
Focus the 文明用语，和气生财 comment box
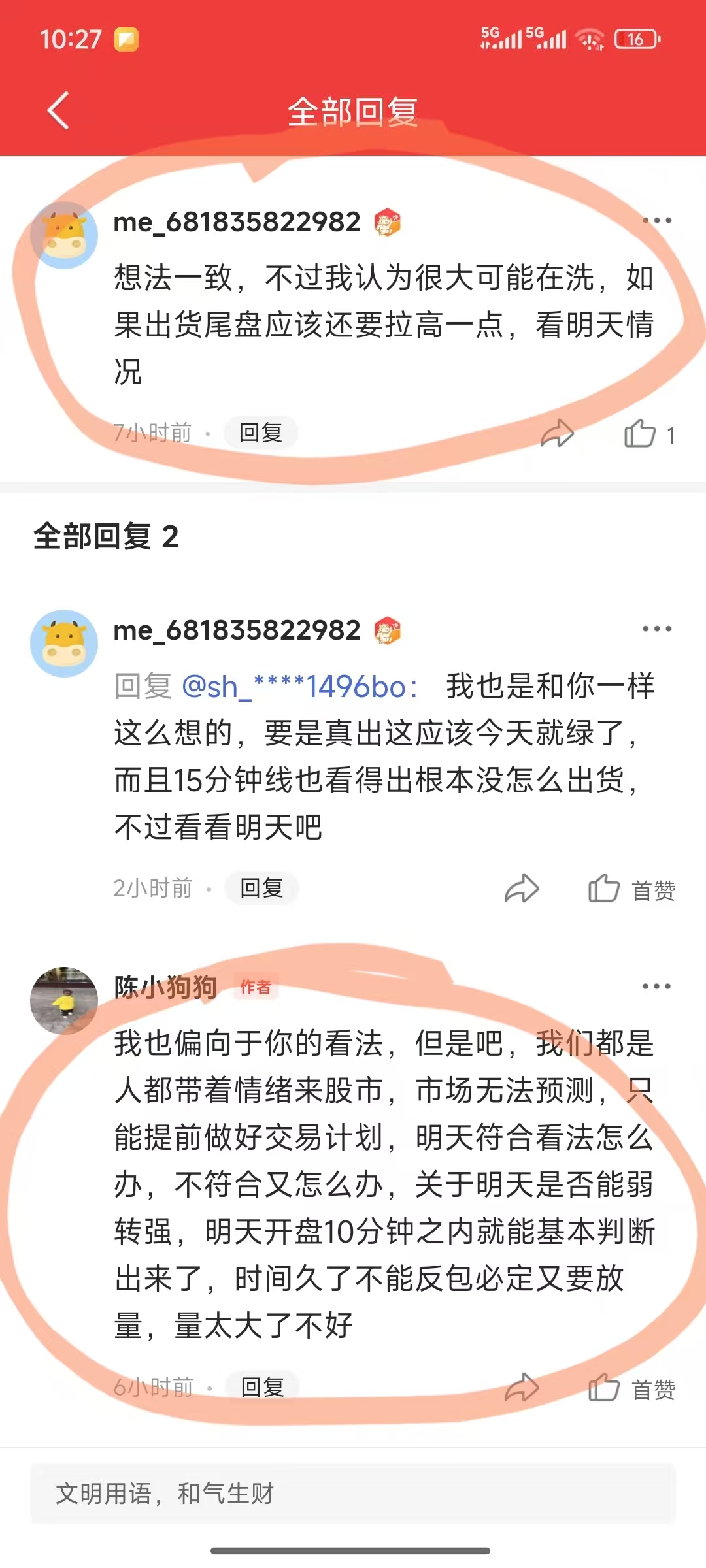(x=353, y=1494)
